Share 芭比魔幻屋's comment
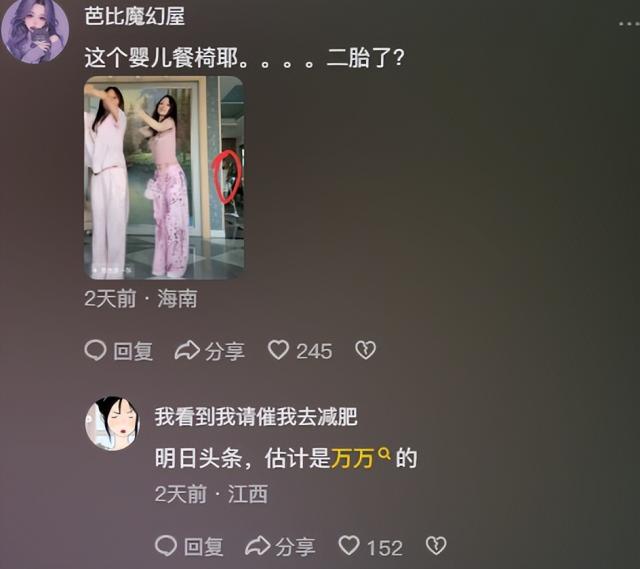This screenshot has width=640, height=569. click(210, 350)
